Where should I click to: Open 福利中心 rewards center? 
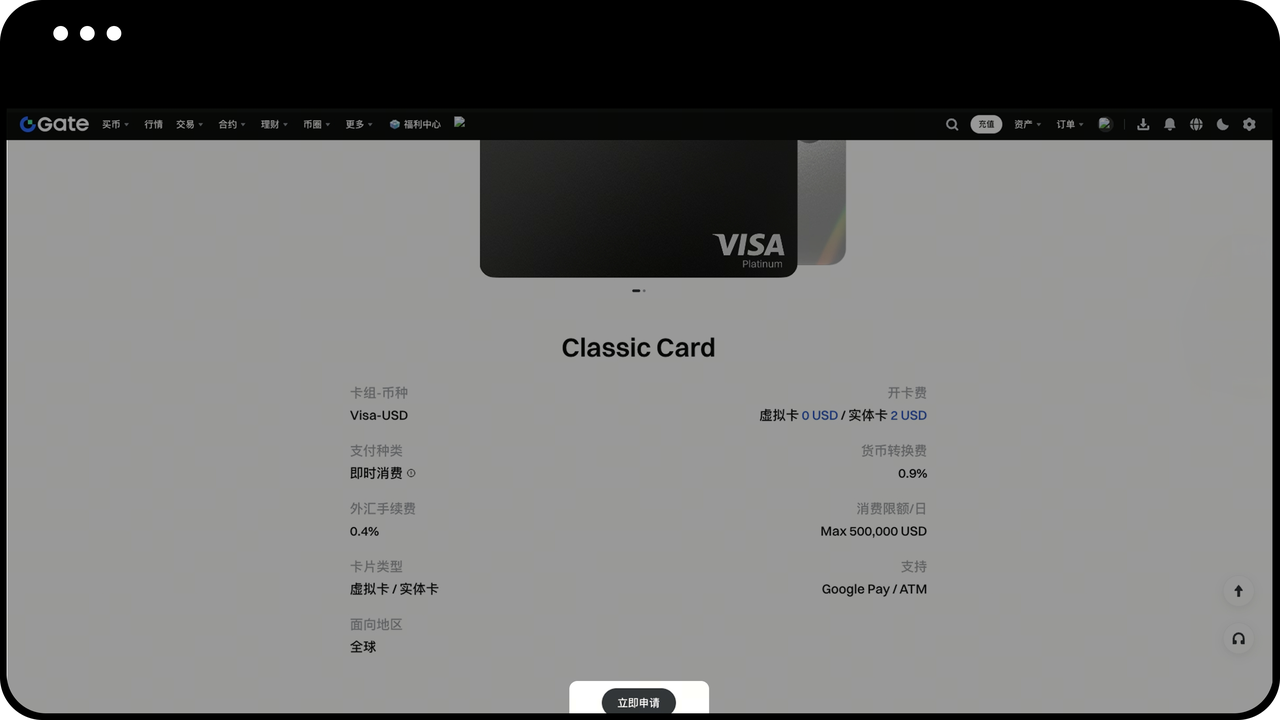click(415, 124)
